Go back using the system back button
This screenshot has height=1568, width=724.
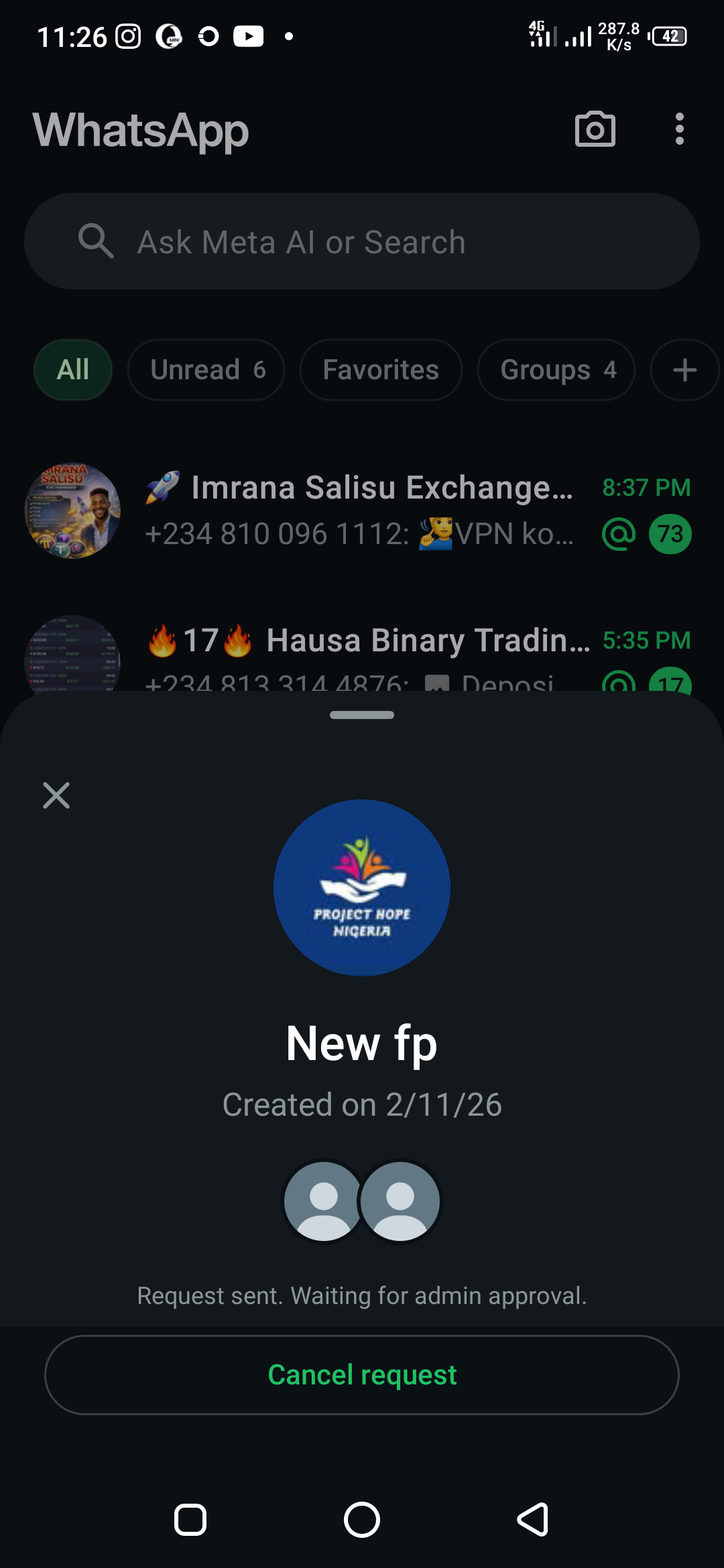[x=533, y=1519]
